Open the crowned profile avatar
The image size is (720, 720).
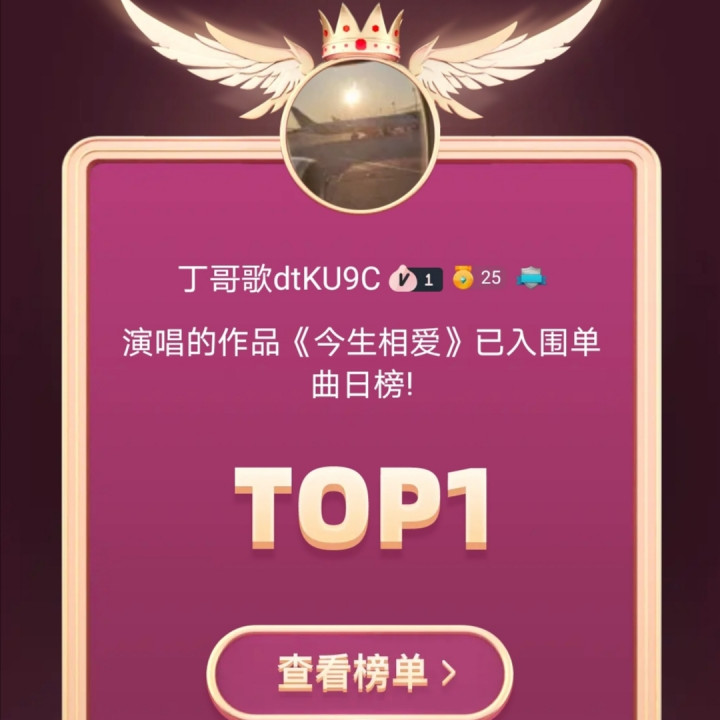pyautogui.click(x=360, y=135)
